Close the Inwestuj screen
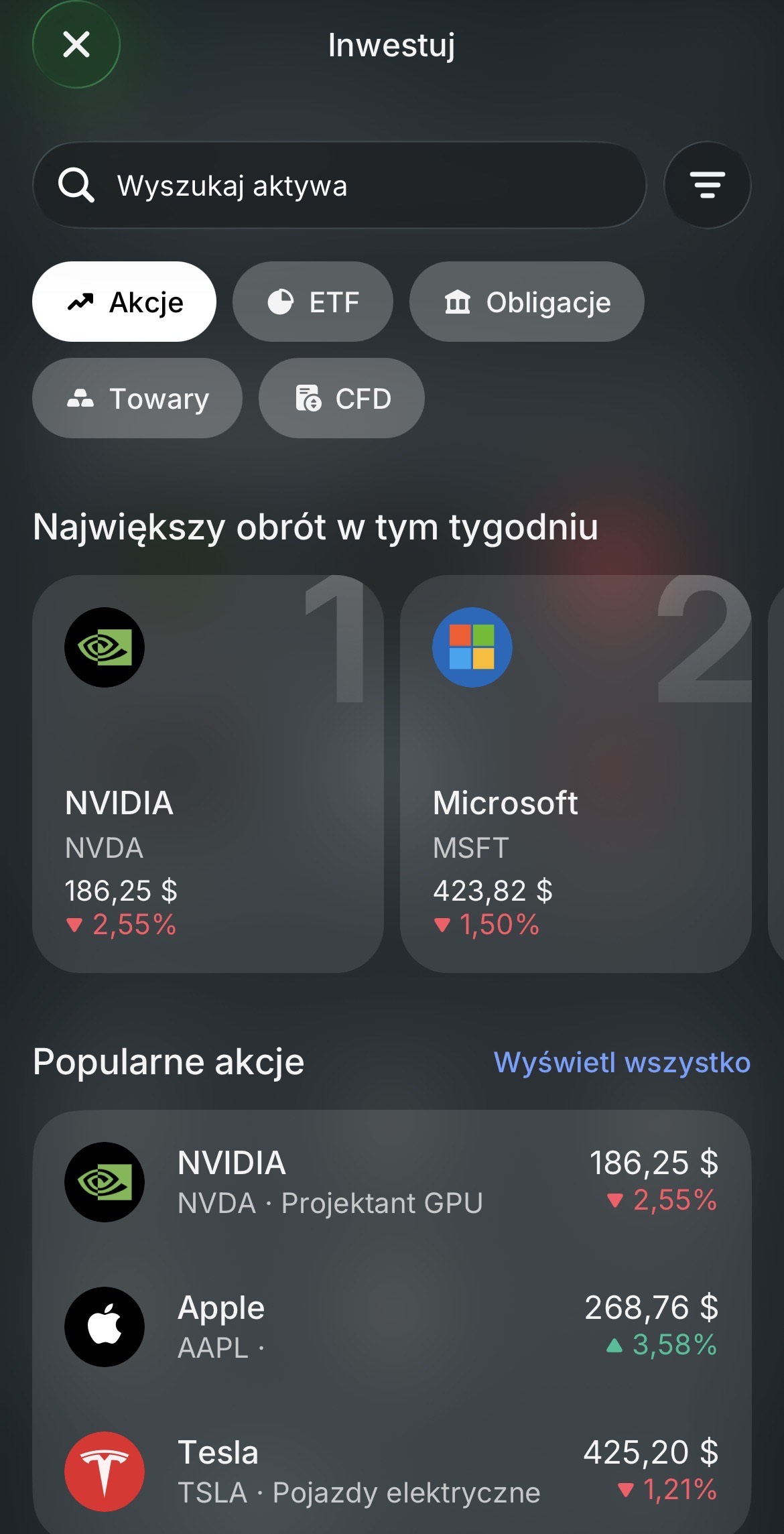Viewport: 784px width, 1534px height. [76, 45]
